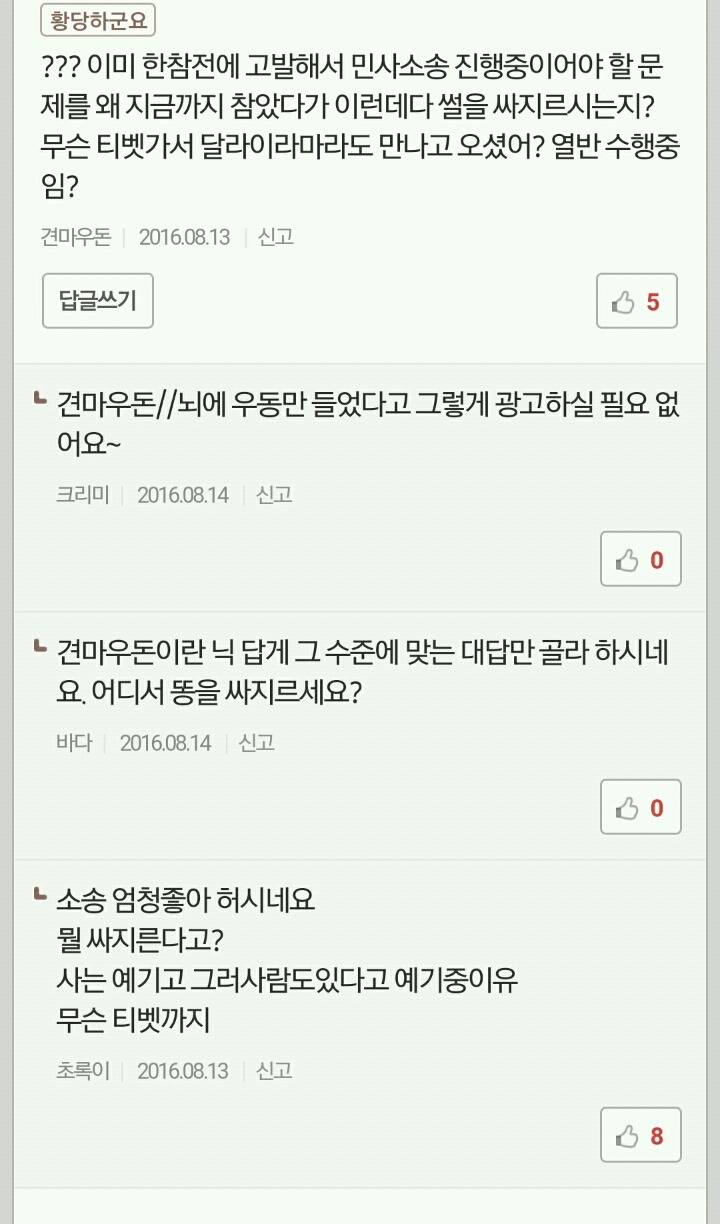Click the 답글쓰기 reply button
720x1224 pixels.
coord(97,300)
